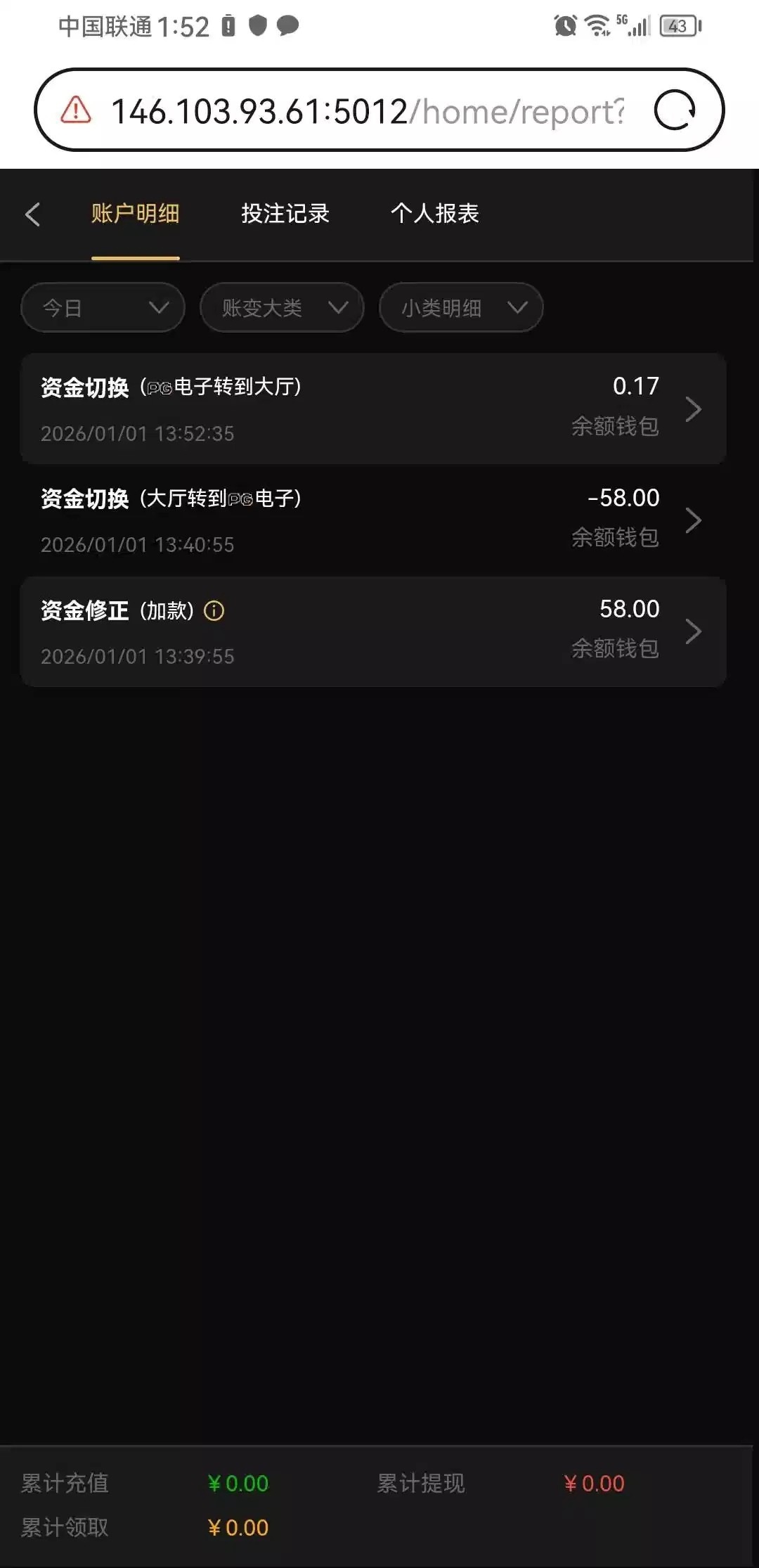Open the 账变大类 filter dropdown
Viewport: 759px width, 1568px height.
pyautogui.click(x=282, y=307)
